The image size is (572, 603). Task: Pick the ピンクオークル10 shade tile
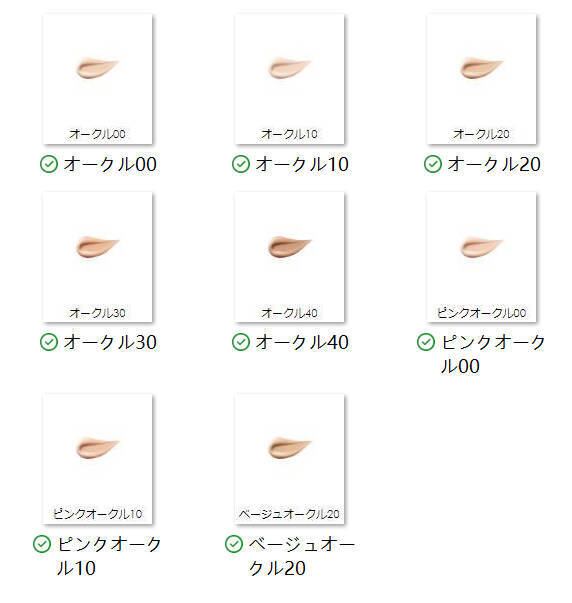(97, 459)
